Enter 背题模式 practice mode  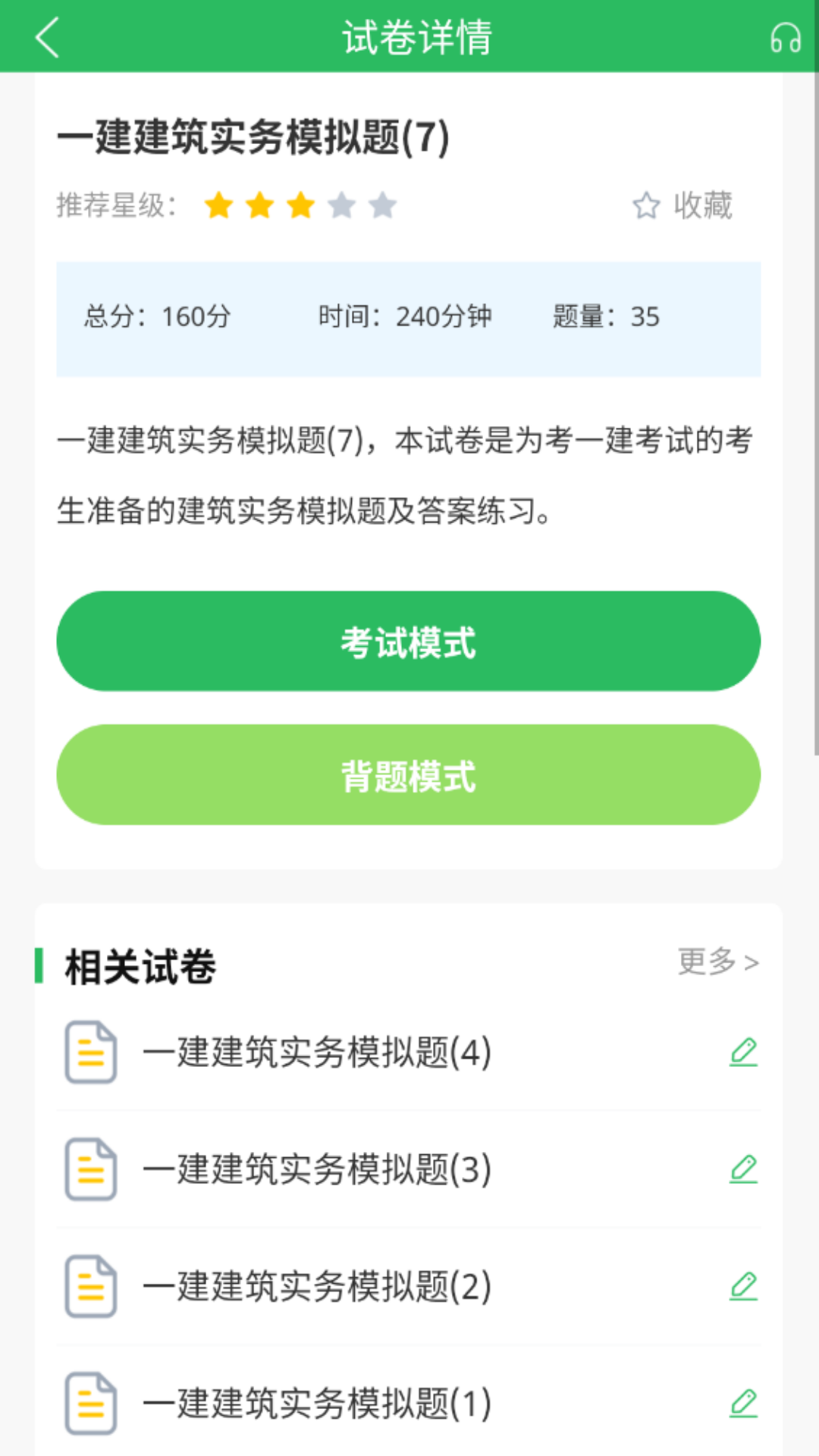pyautogui.click(x=409, y=774)
